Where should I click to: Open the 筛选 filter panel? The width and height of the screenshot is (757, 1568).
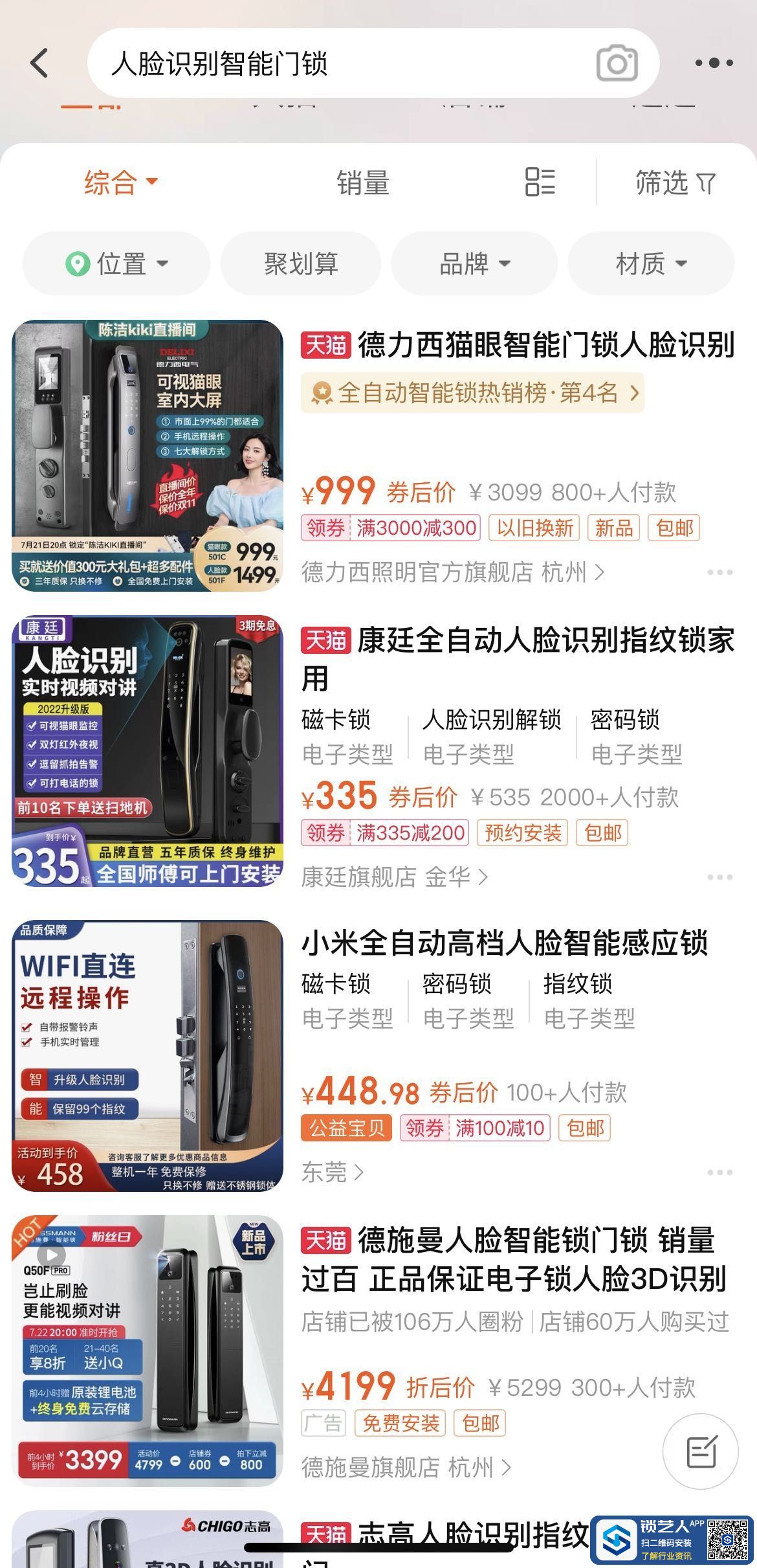point(675,183)
